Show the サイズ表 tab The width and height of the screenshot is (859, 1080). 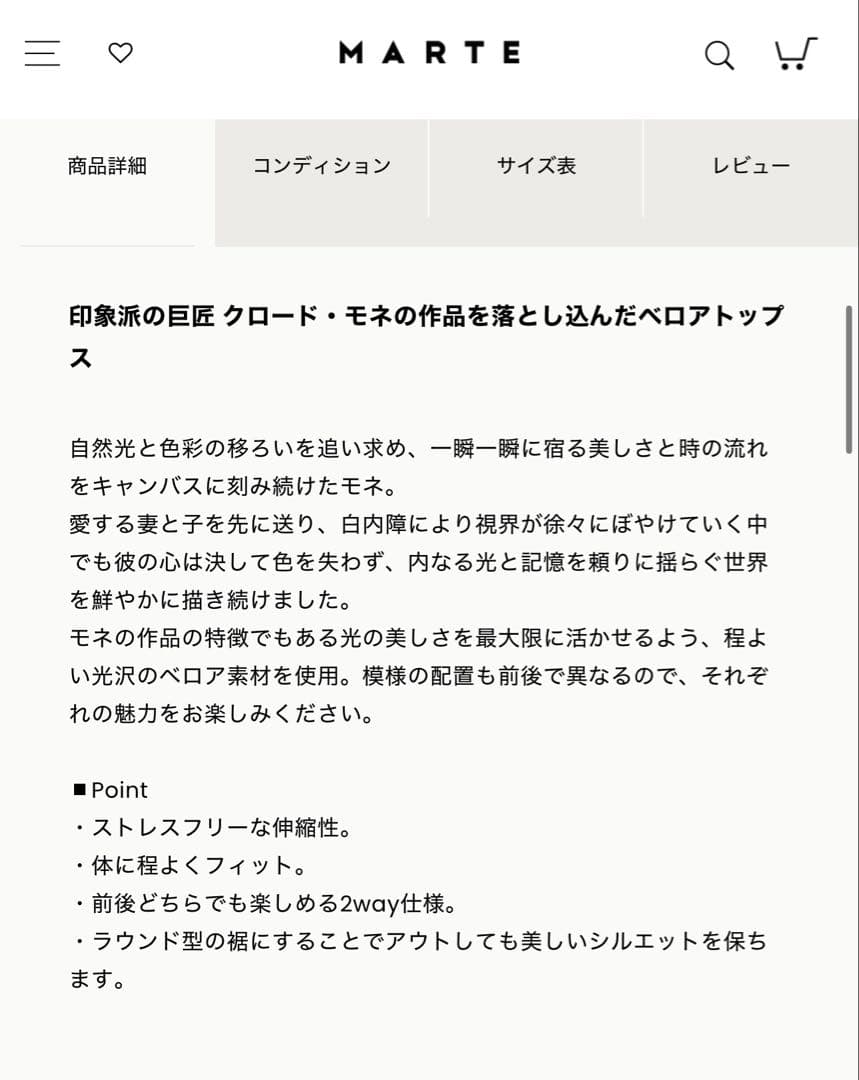[x=536, y=167]
